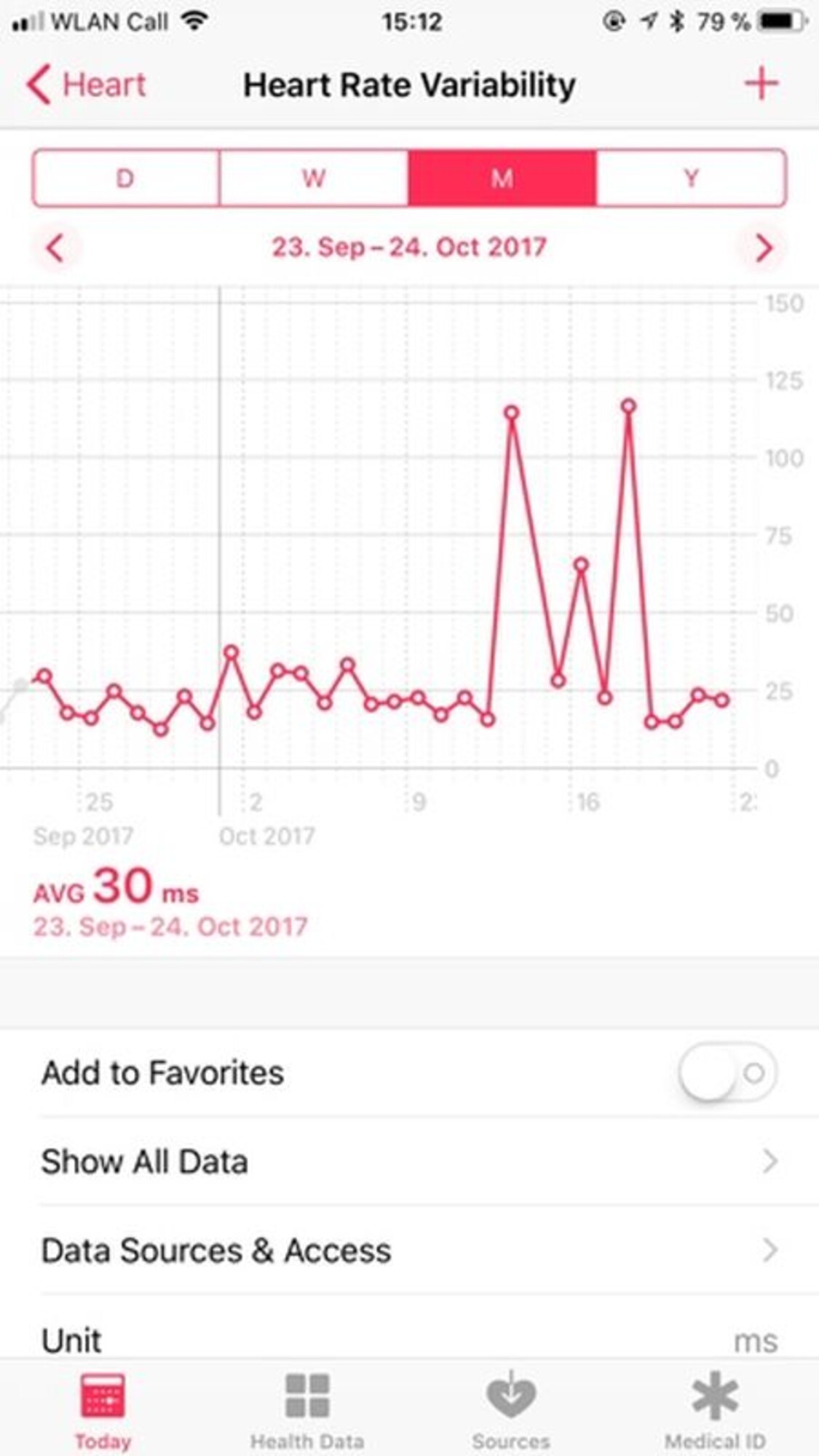The image size is (819, 1456).
Task: Switch to the D day view
Action: [126, 178]
